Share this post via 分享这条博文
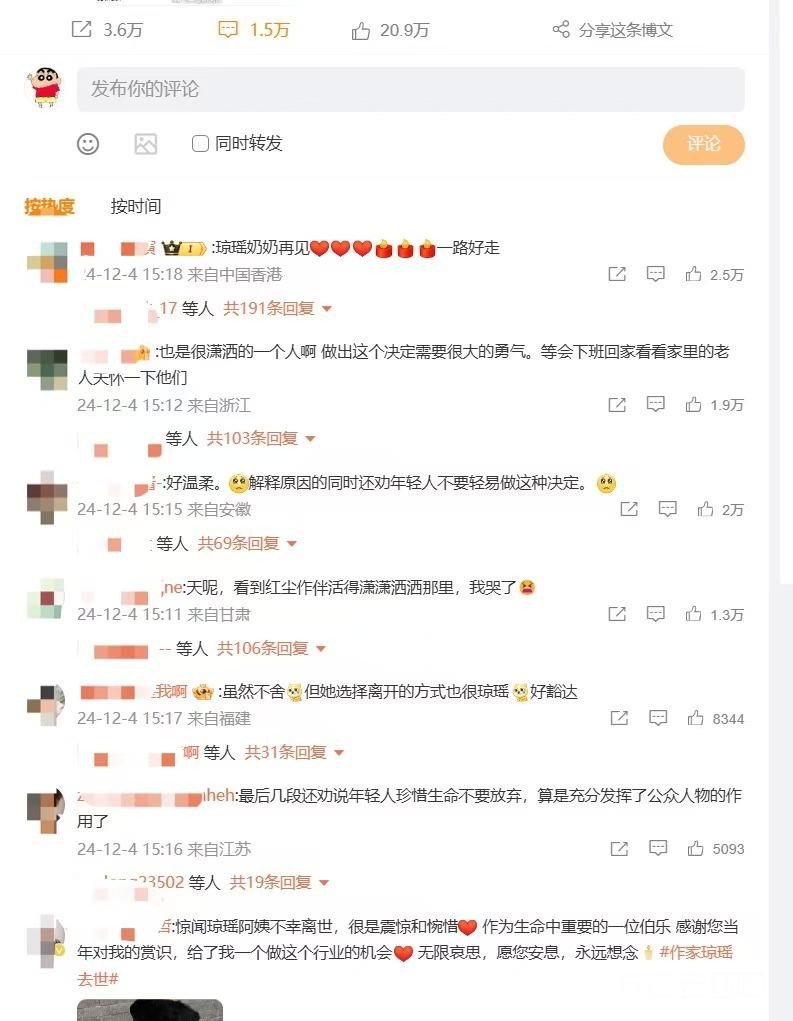Image resolution: width=793 pixels, height=1021 pixels. point(613,30)
